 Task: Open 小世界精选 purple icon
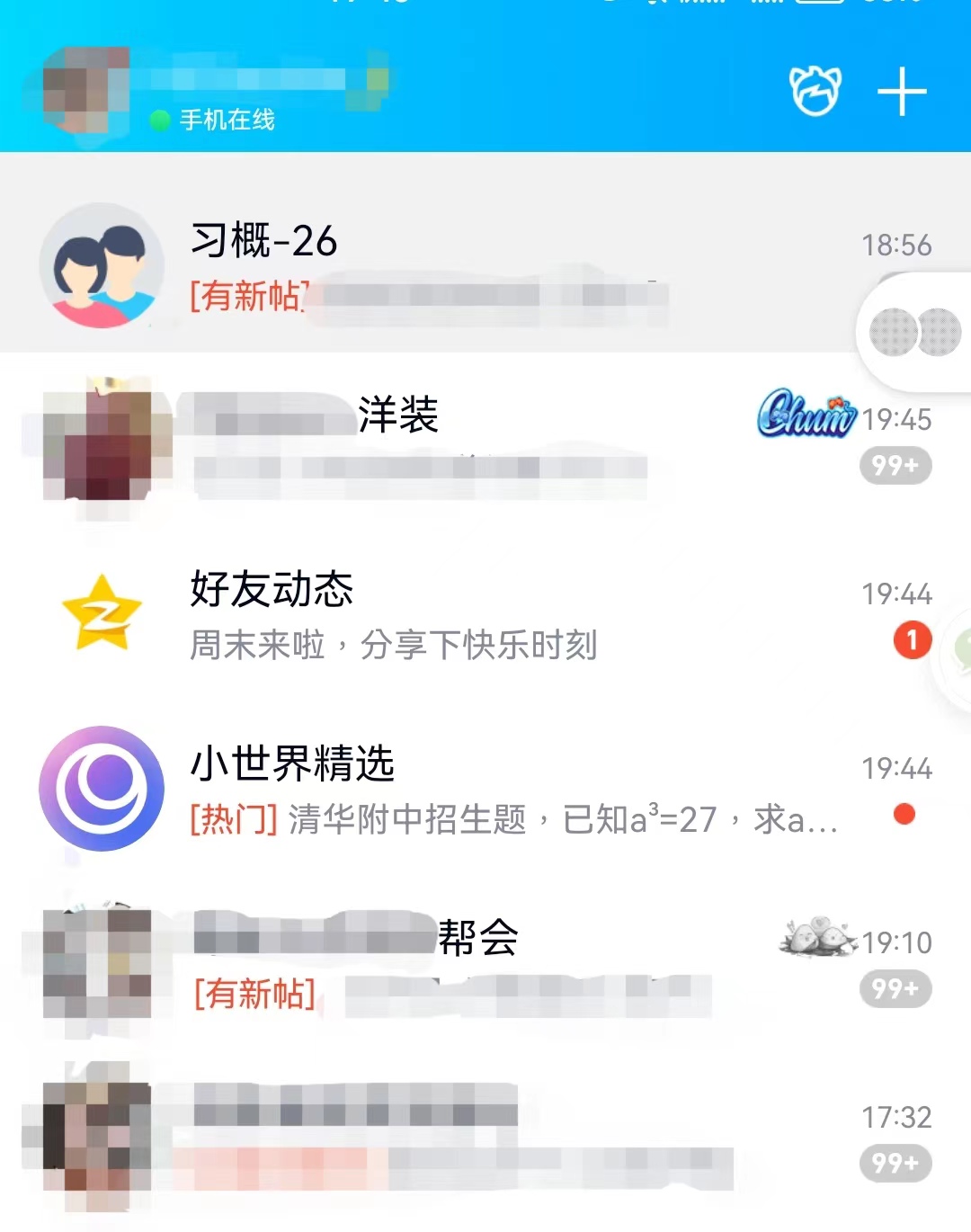tap(102, 787)
